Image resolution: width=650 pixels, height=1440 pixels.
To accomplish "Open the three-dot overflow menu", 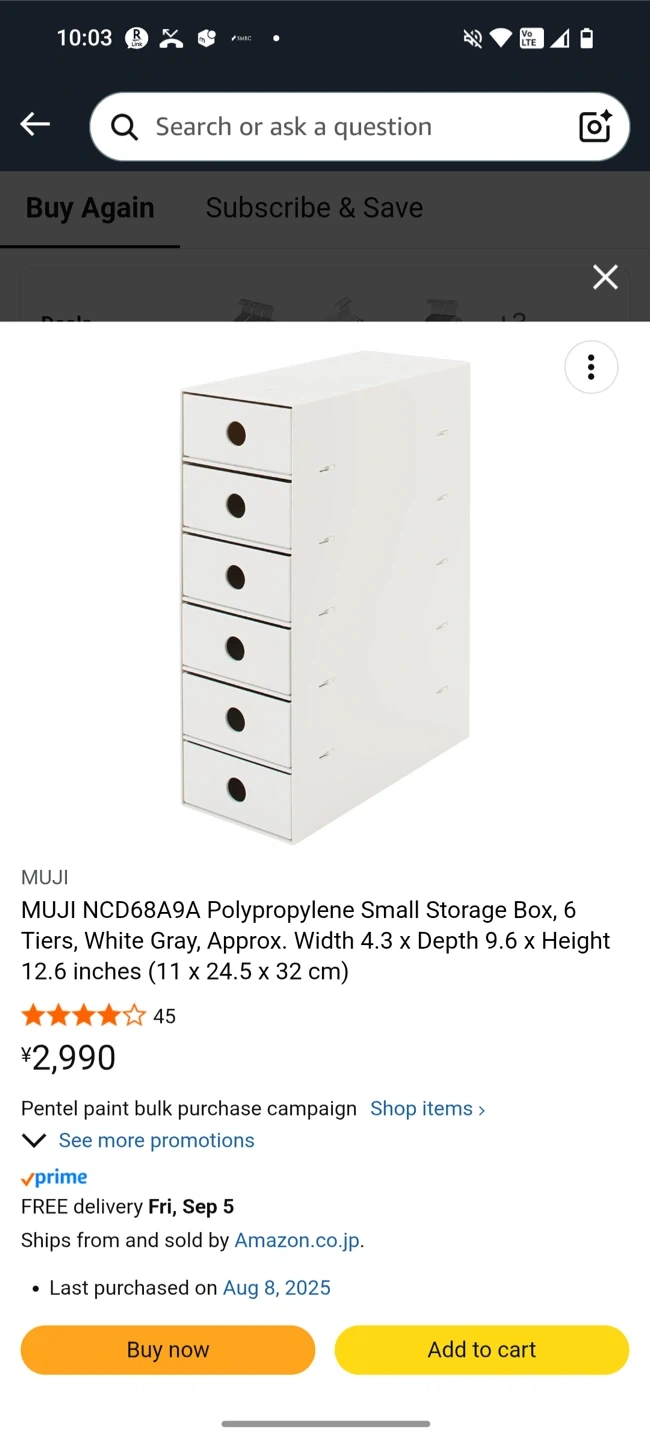I will coord(591,368).
